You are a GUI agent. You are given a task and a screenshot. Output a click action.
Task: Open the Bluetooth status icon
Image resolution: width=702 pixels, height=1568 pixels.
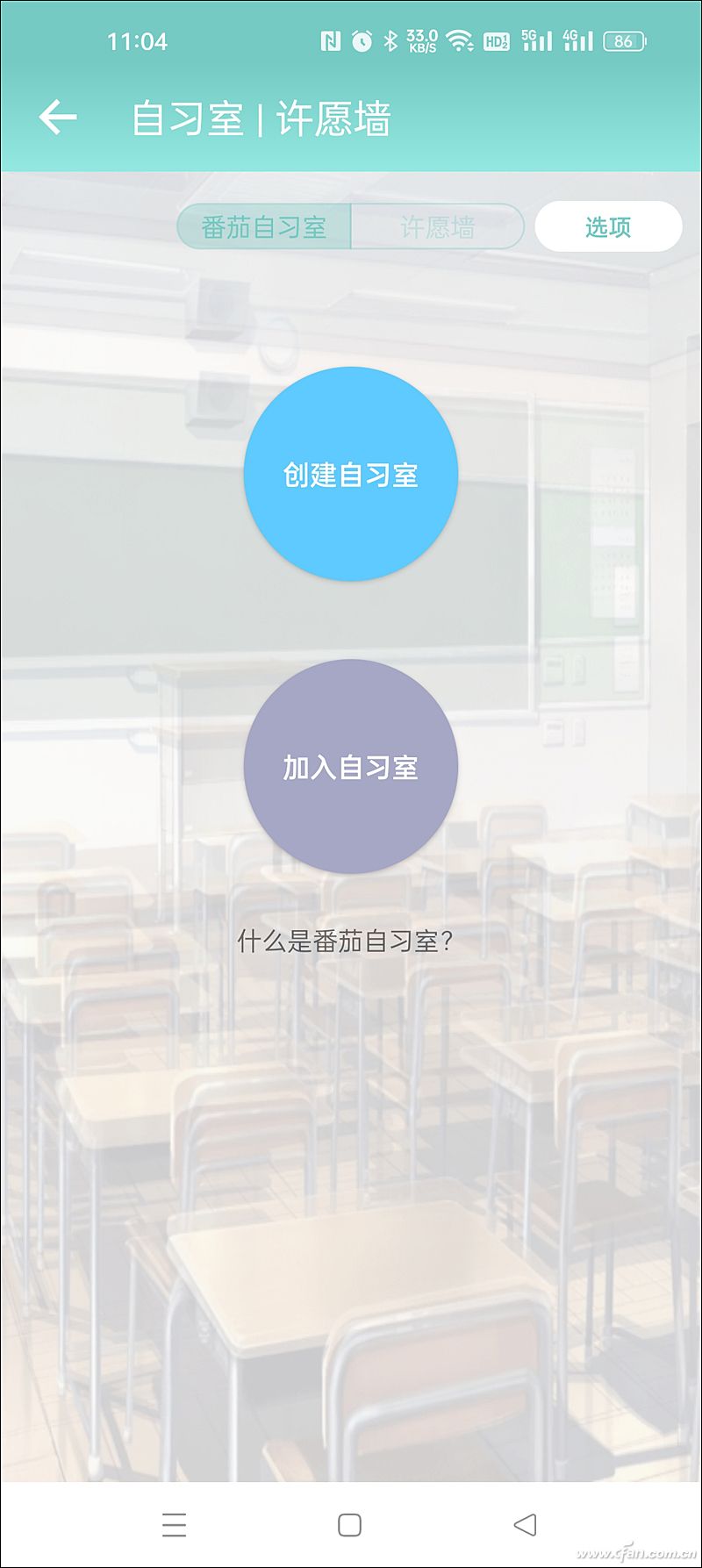(390, 39)
